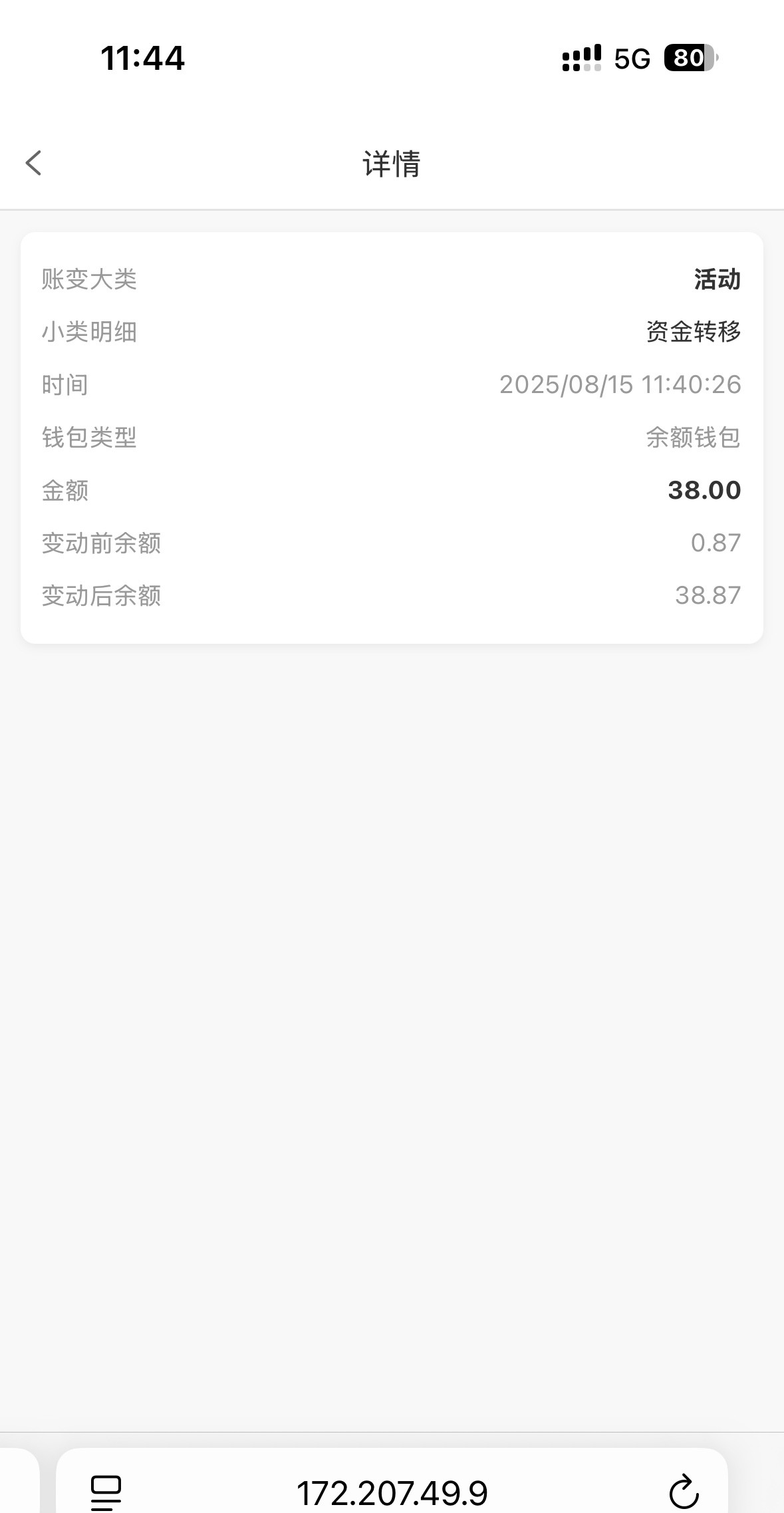Tap the 172.207.49.9 address bar

[x=392, y=1492]
